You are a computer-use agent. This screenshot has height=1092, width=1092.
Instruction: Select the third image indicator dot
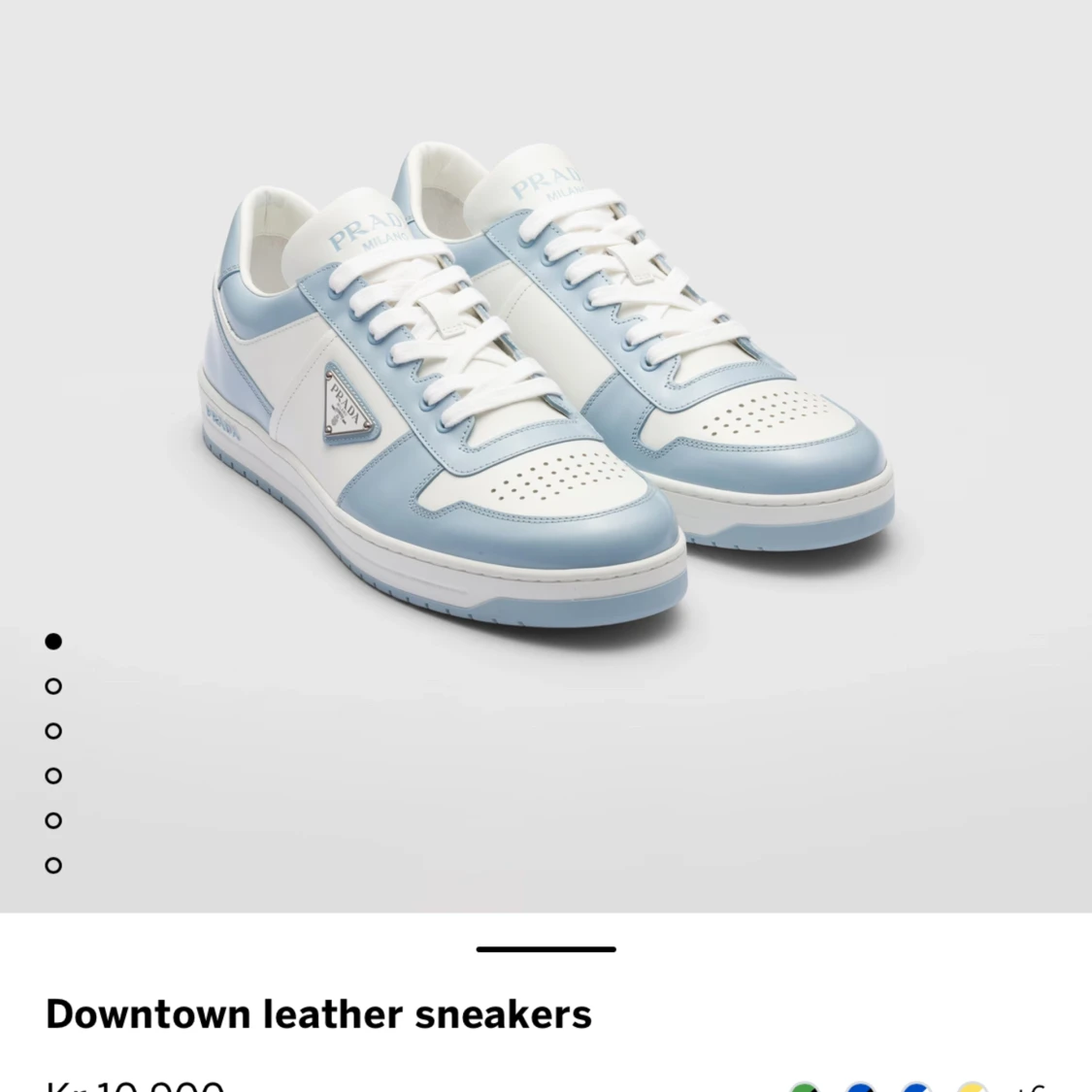coord(53,731)
